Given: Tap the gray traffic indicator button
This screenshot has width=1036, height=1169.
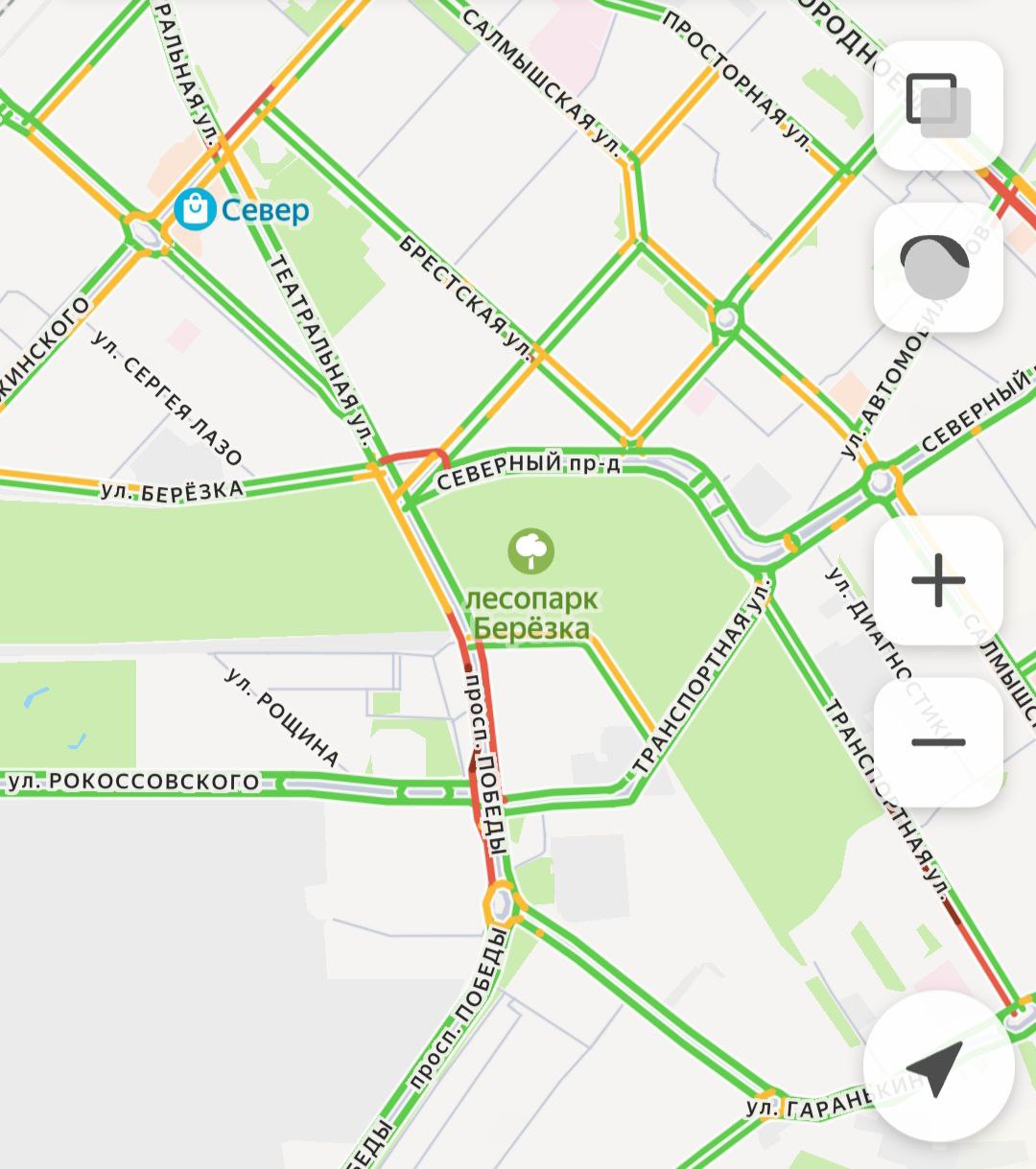Looking at the screenshot, I should [938, 267].
